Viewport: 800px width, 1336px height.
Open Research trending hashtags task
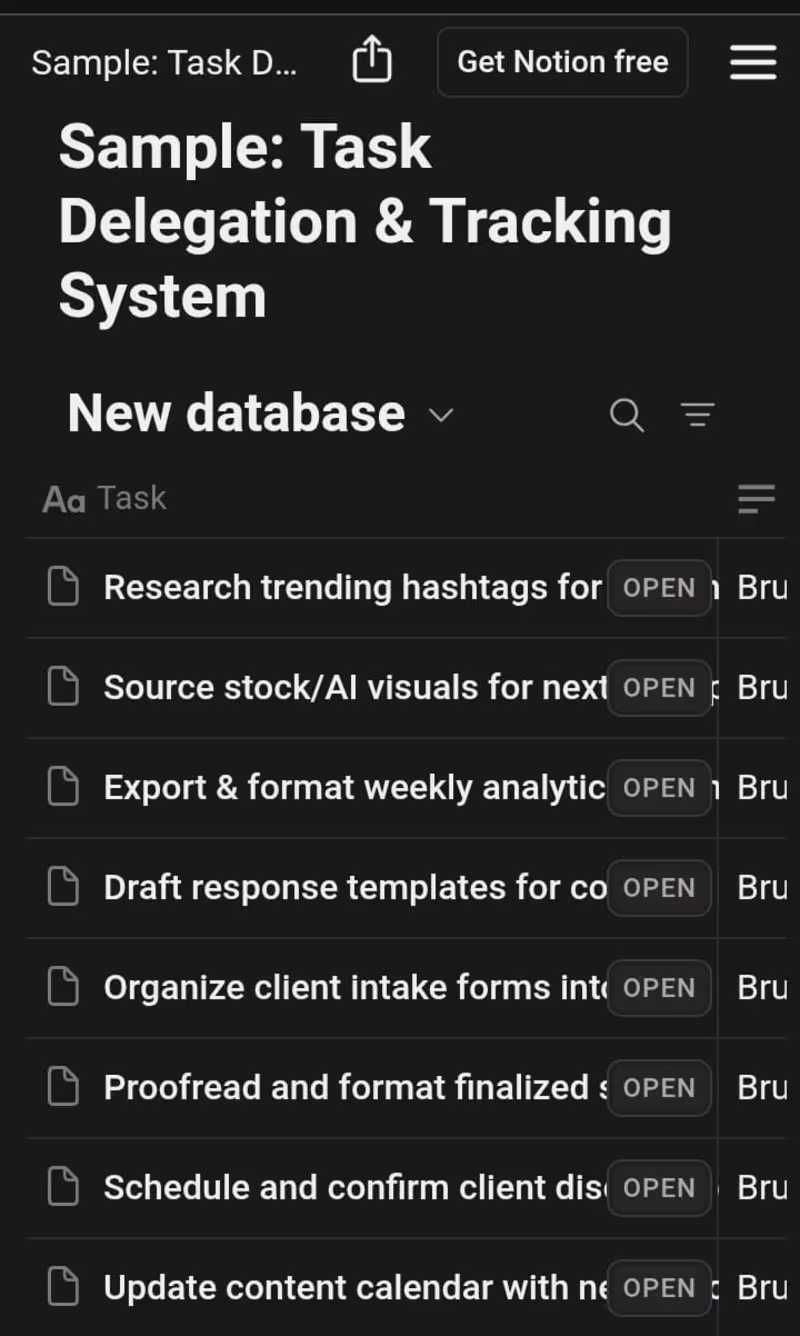[353, 588]
